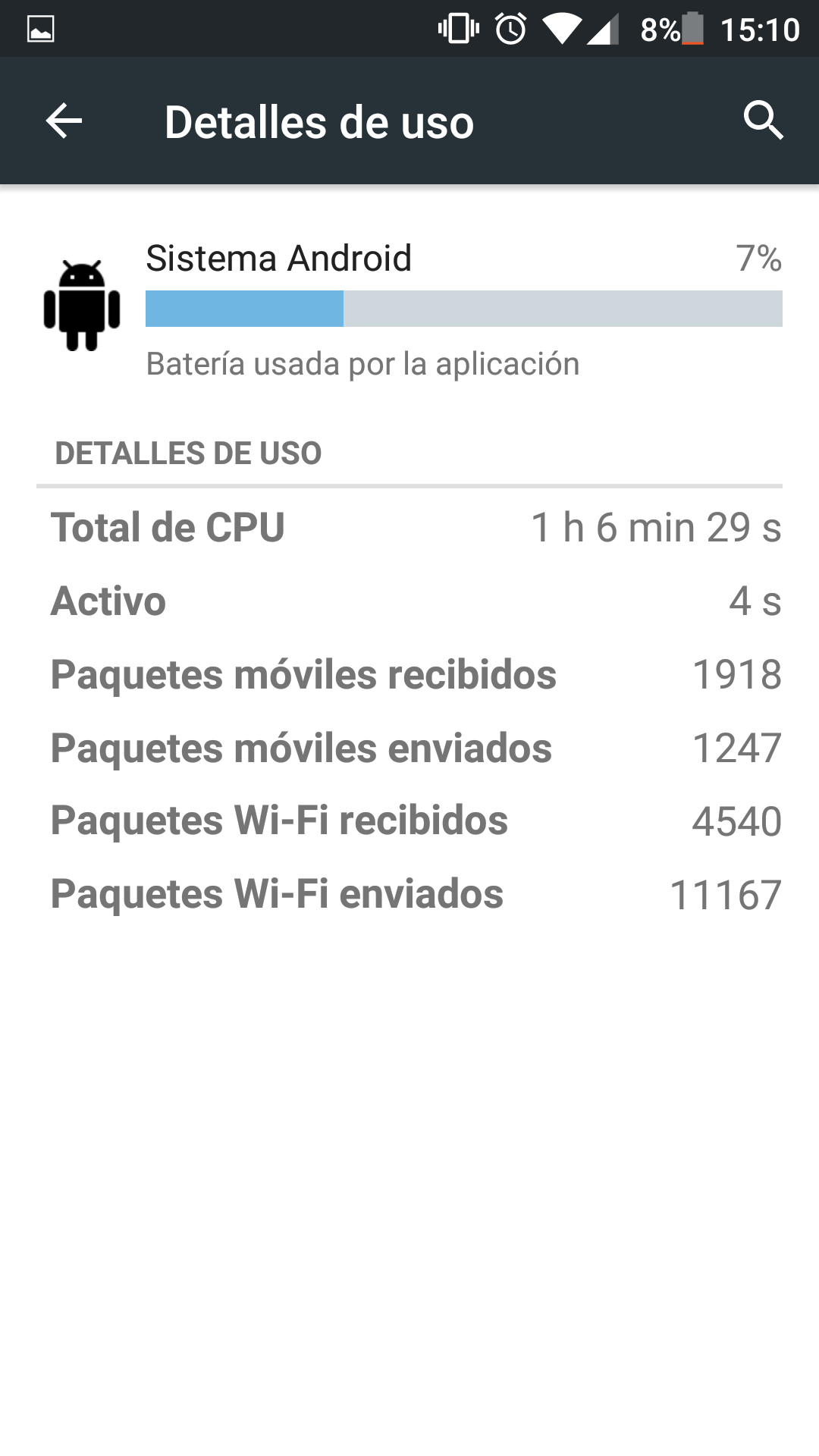Go back using the arrow icon

pos(64,121)
